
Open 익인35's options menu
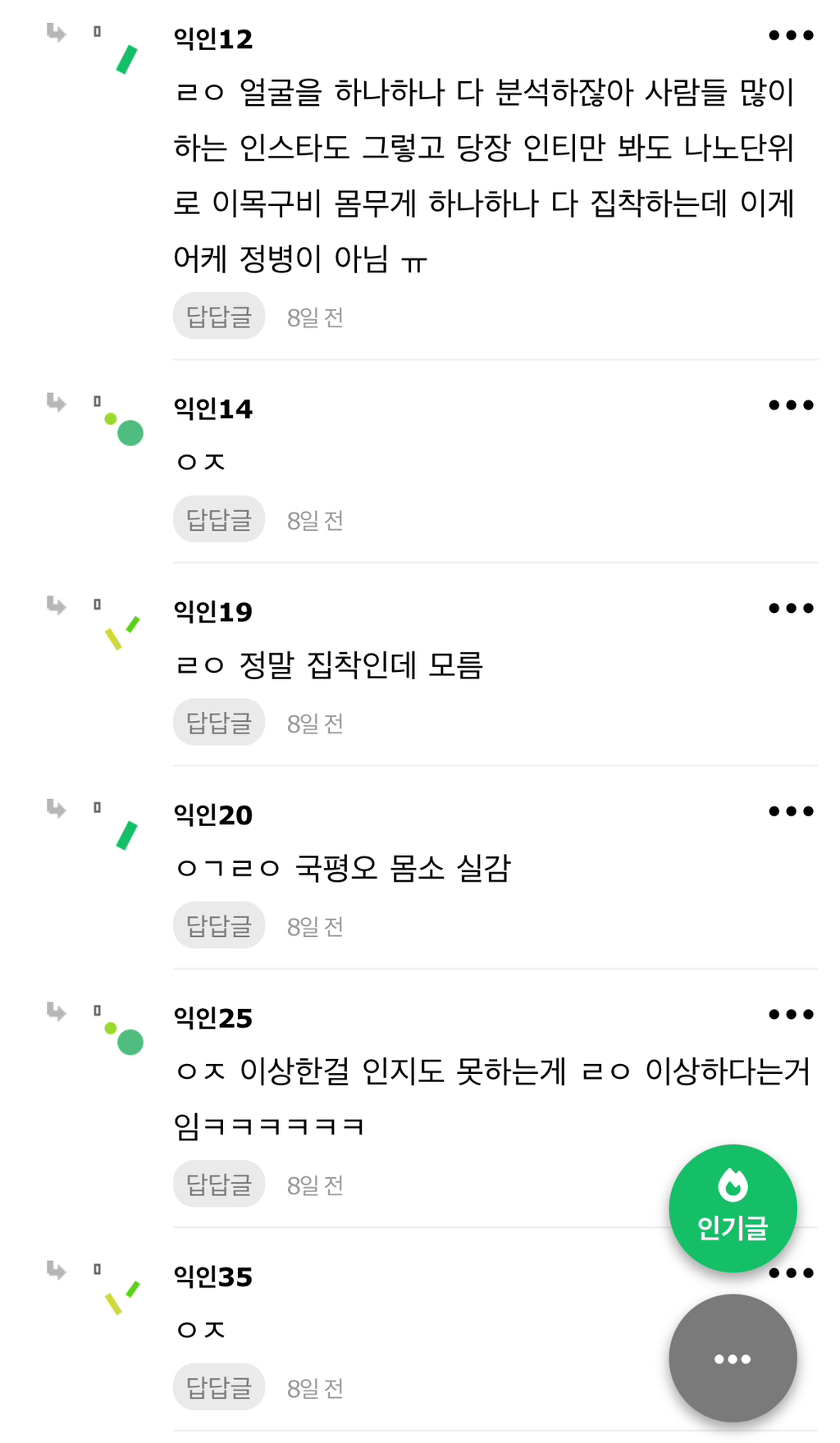click(x=791, y=1274)
